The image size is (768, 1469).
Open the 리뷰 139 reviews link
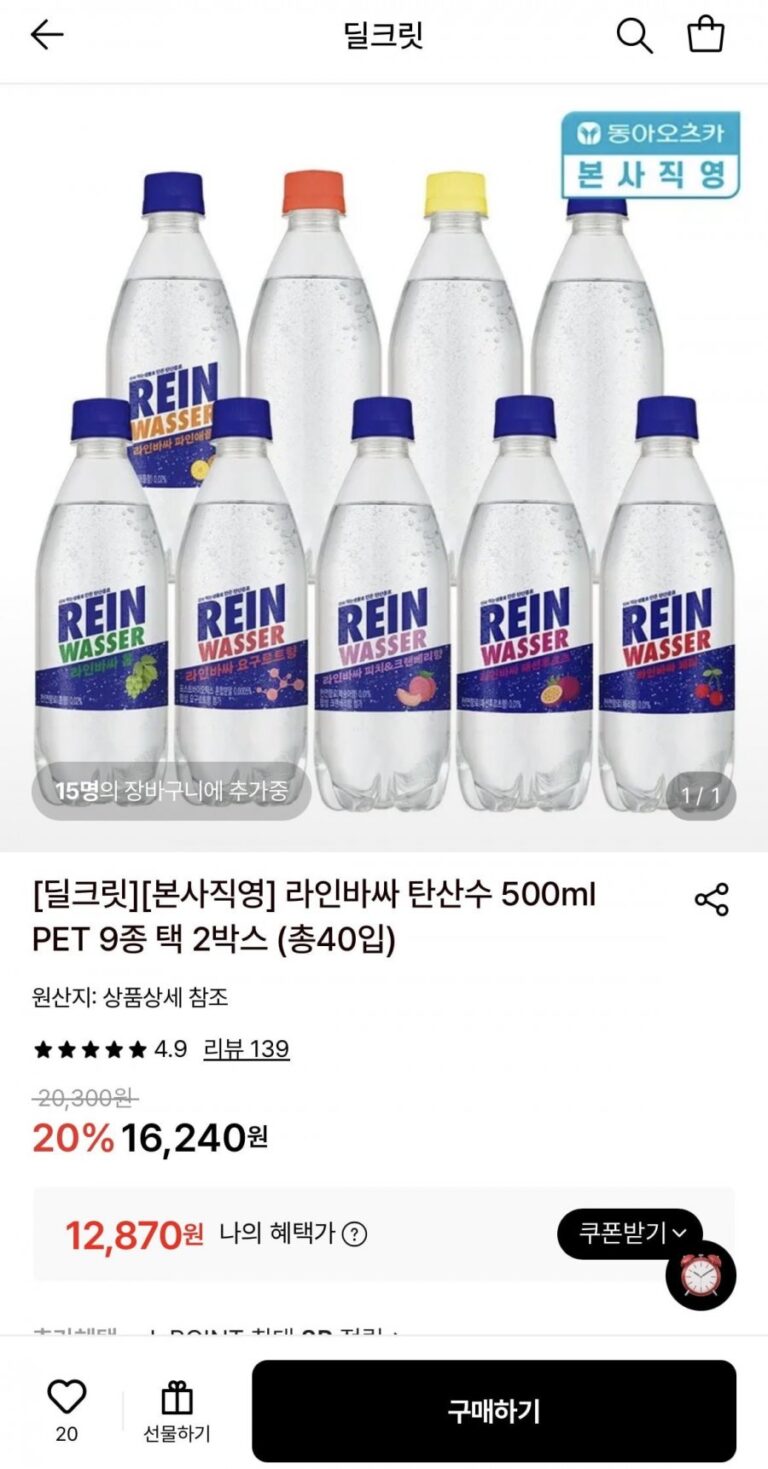pyautogui.click(x=246, y=1049)
